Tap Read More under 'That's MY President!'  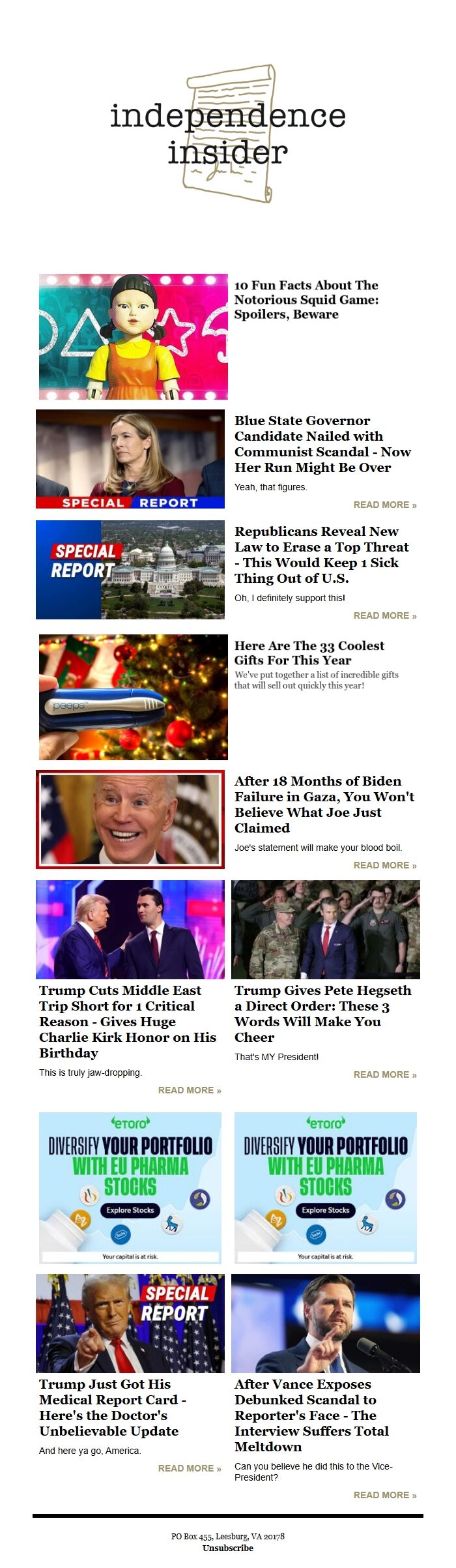pyautogui.click(x=384, y=1074)
